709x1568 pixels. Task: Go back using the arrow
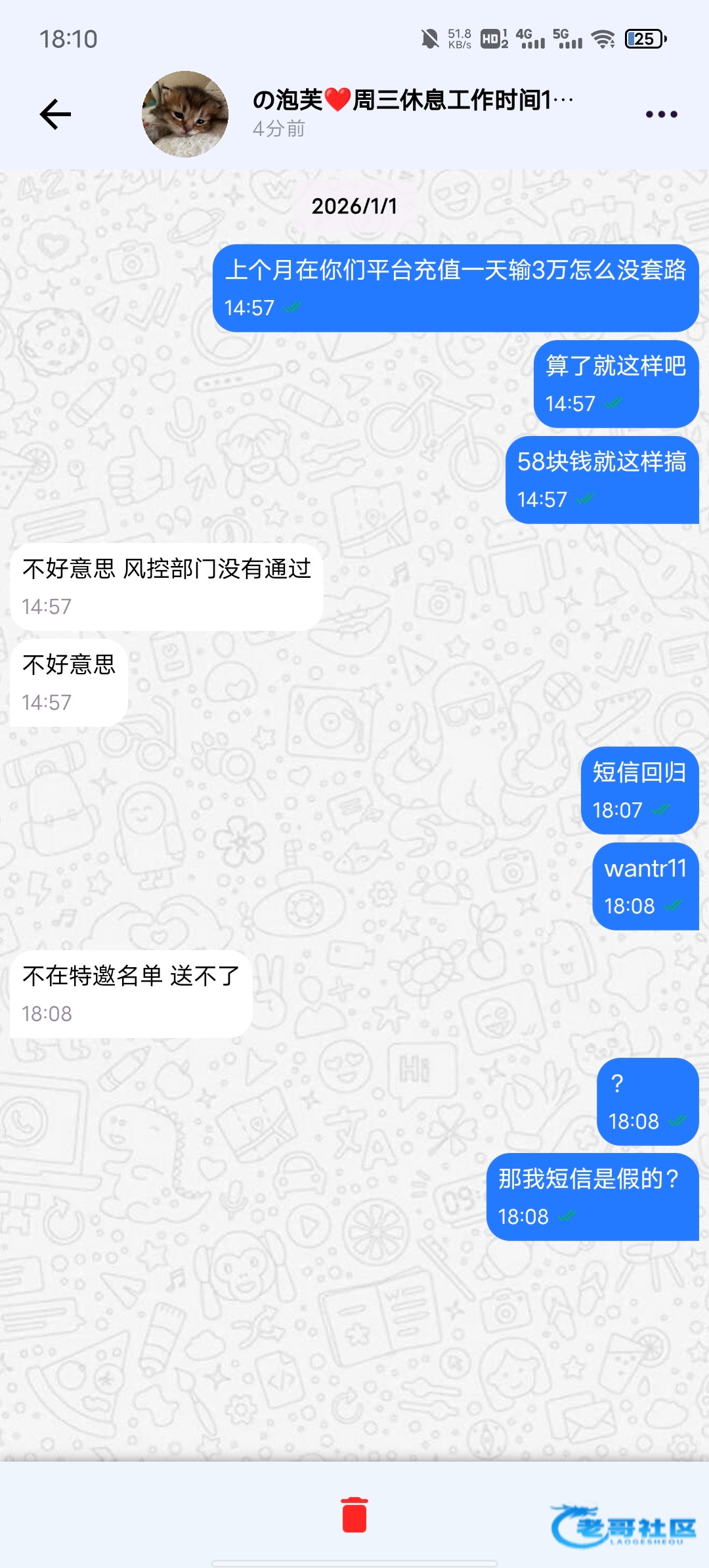tap(55, 114)
